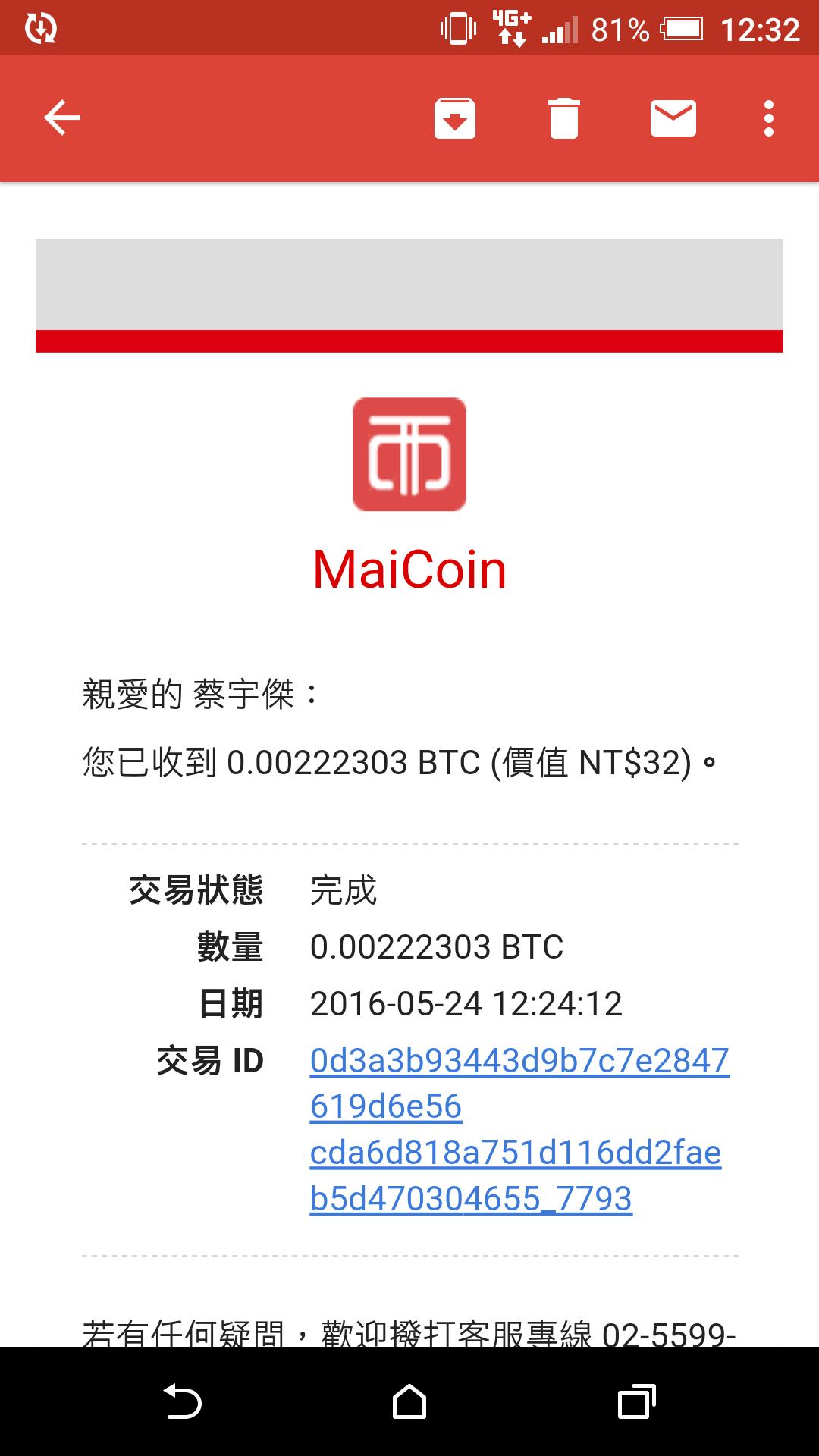819x1456 pixels.
Task: Tap the system home button
Action: tap(409, 1401)
